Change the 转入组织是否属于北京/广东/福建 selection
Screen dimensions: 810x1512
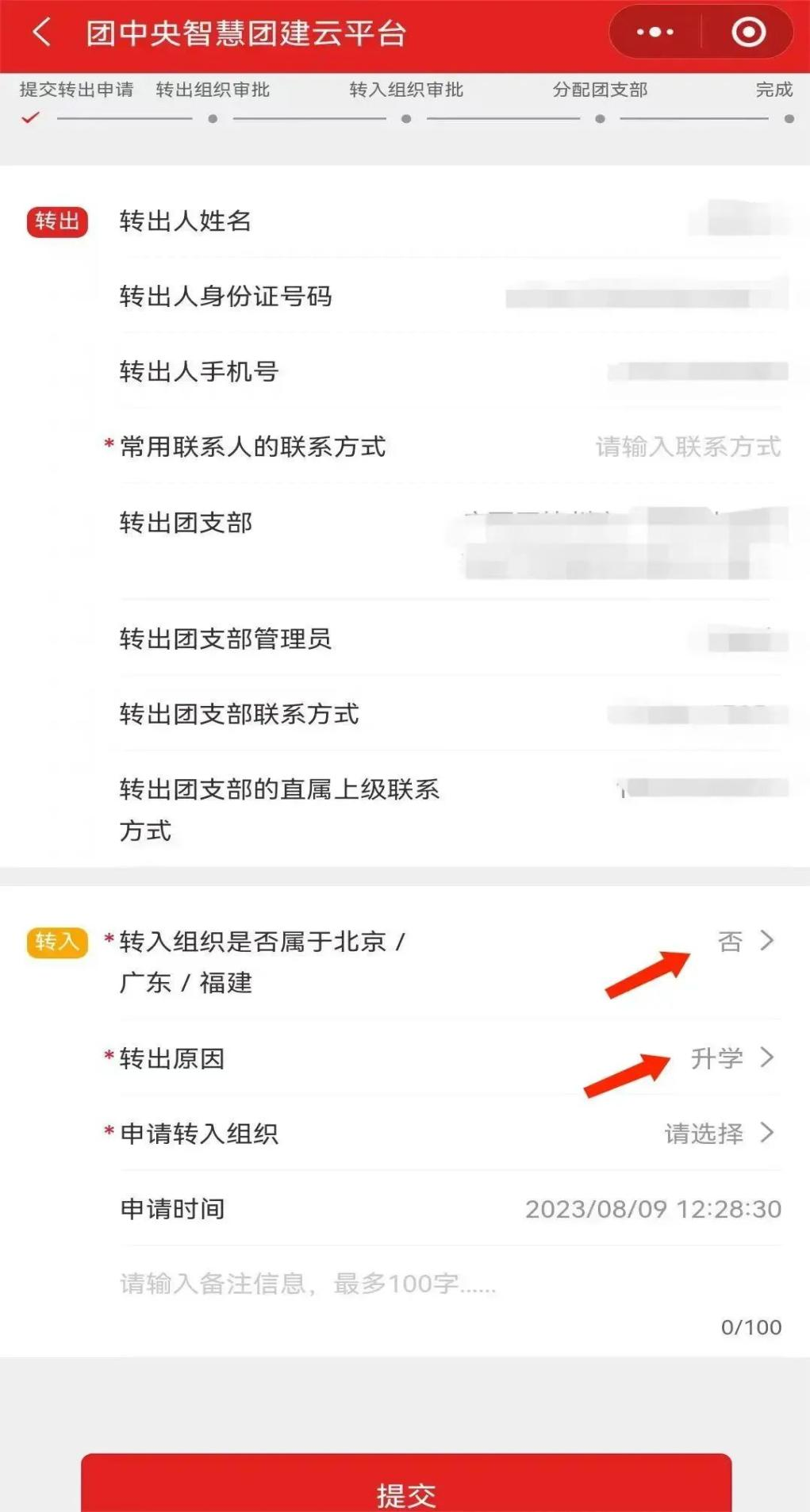(744, 941)
